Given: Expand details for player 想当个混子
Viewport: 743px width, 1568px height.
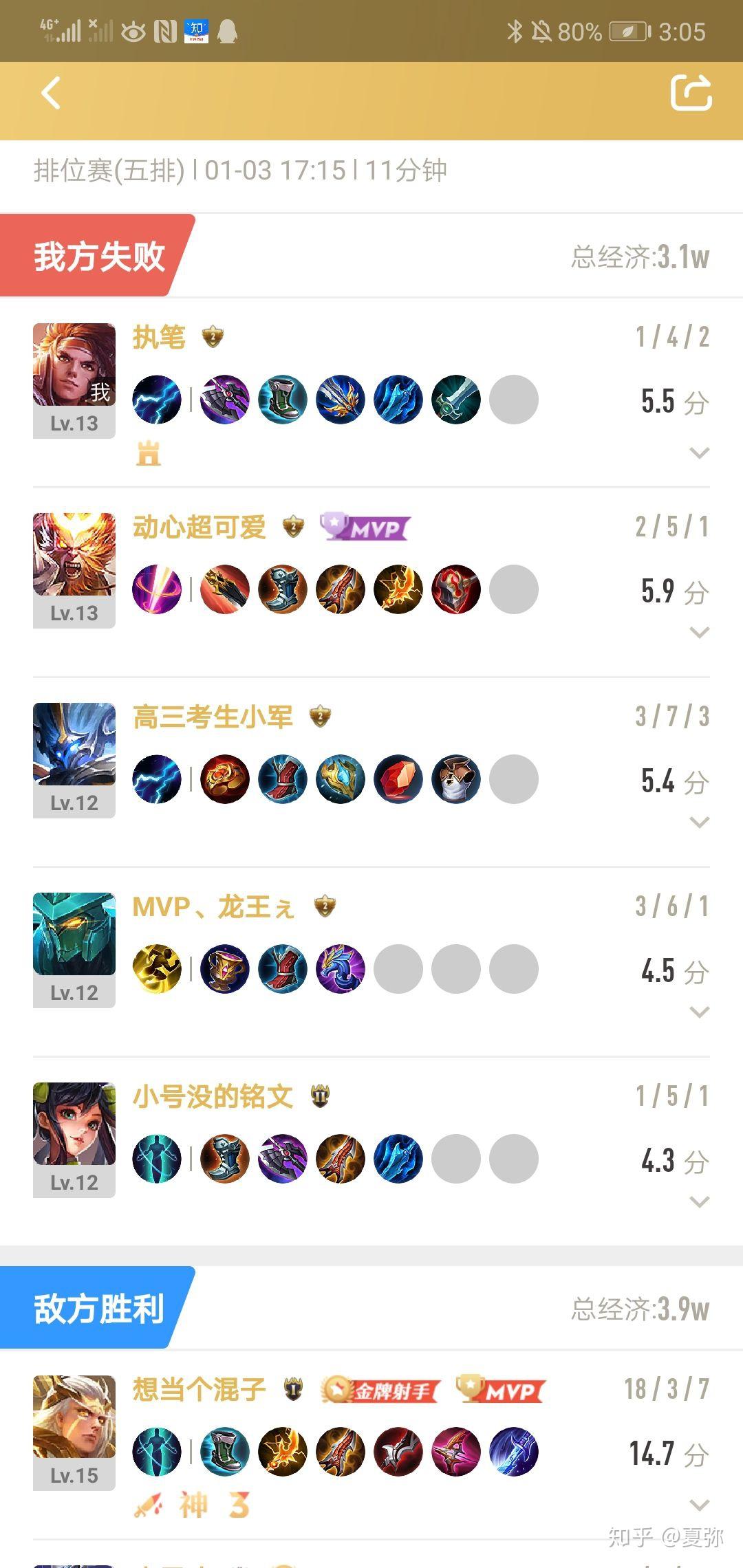Looking at the screenshot, I should click(x=699, y=1504).
